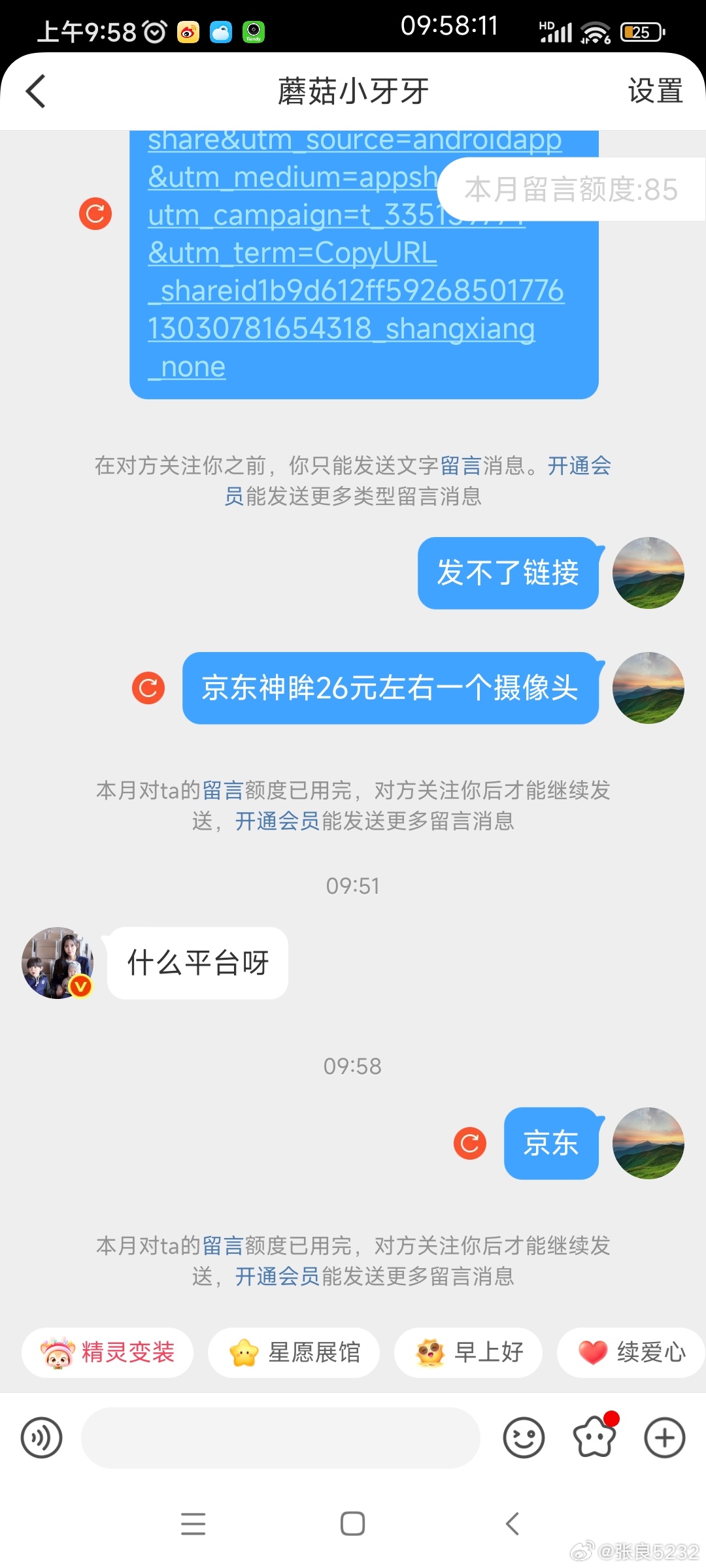Open 设置 for this chat
The height and width of the screenshot is (1568, 706).
pyautogui.click(x=655, y=91)
